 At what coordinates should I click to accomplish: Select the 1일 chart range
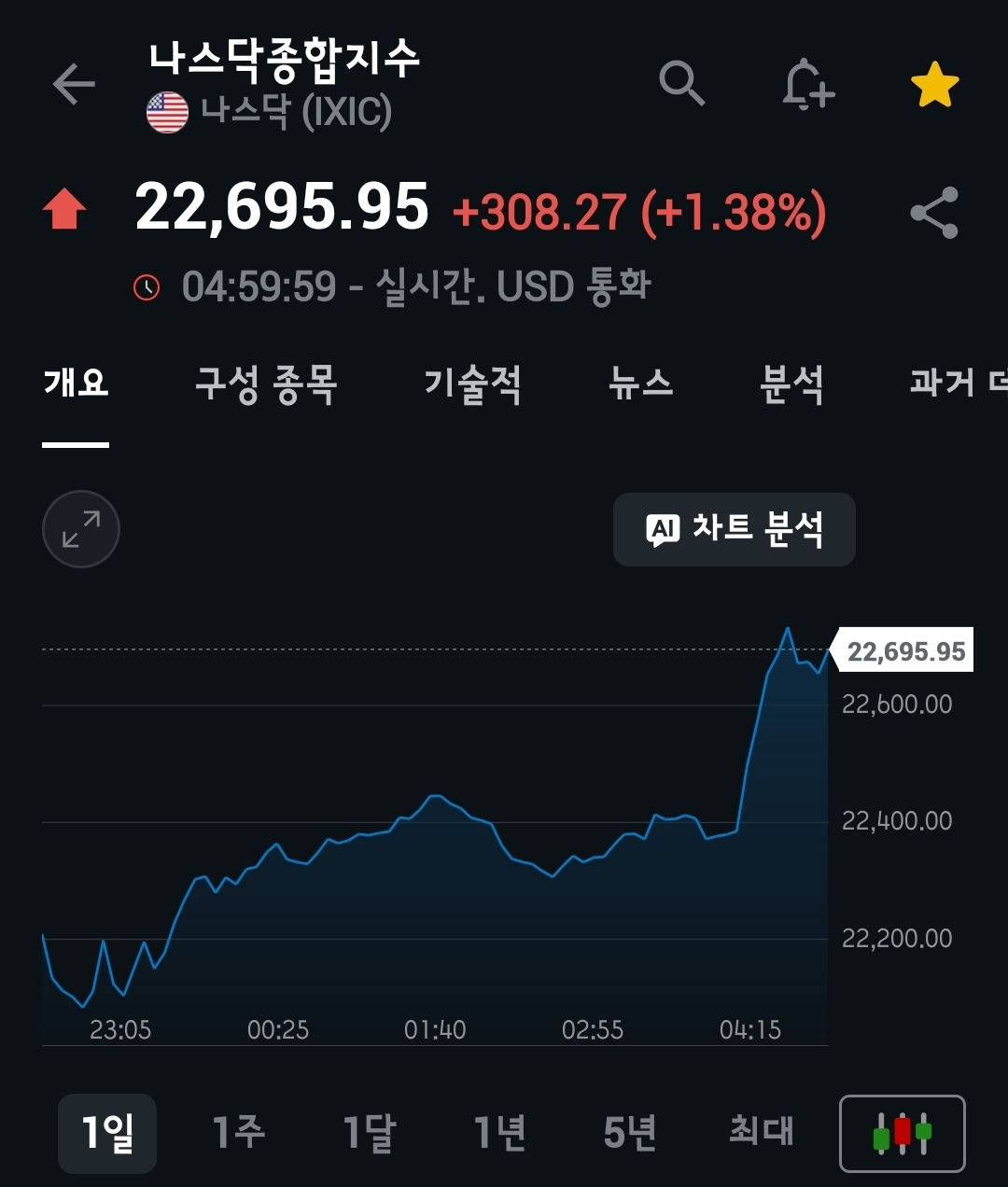[x=107, y=1133]
